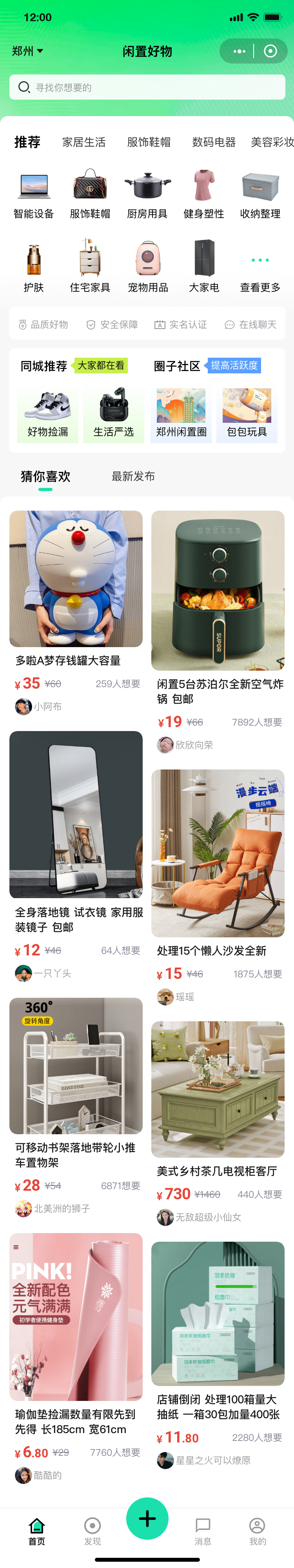This screenshot has height=1568, width=294.
Task: Open the three-dot more menu
Action: 239,51
